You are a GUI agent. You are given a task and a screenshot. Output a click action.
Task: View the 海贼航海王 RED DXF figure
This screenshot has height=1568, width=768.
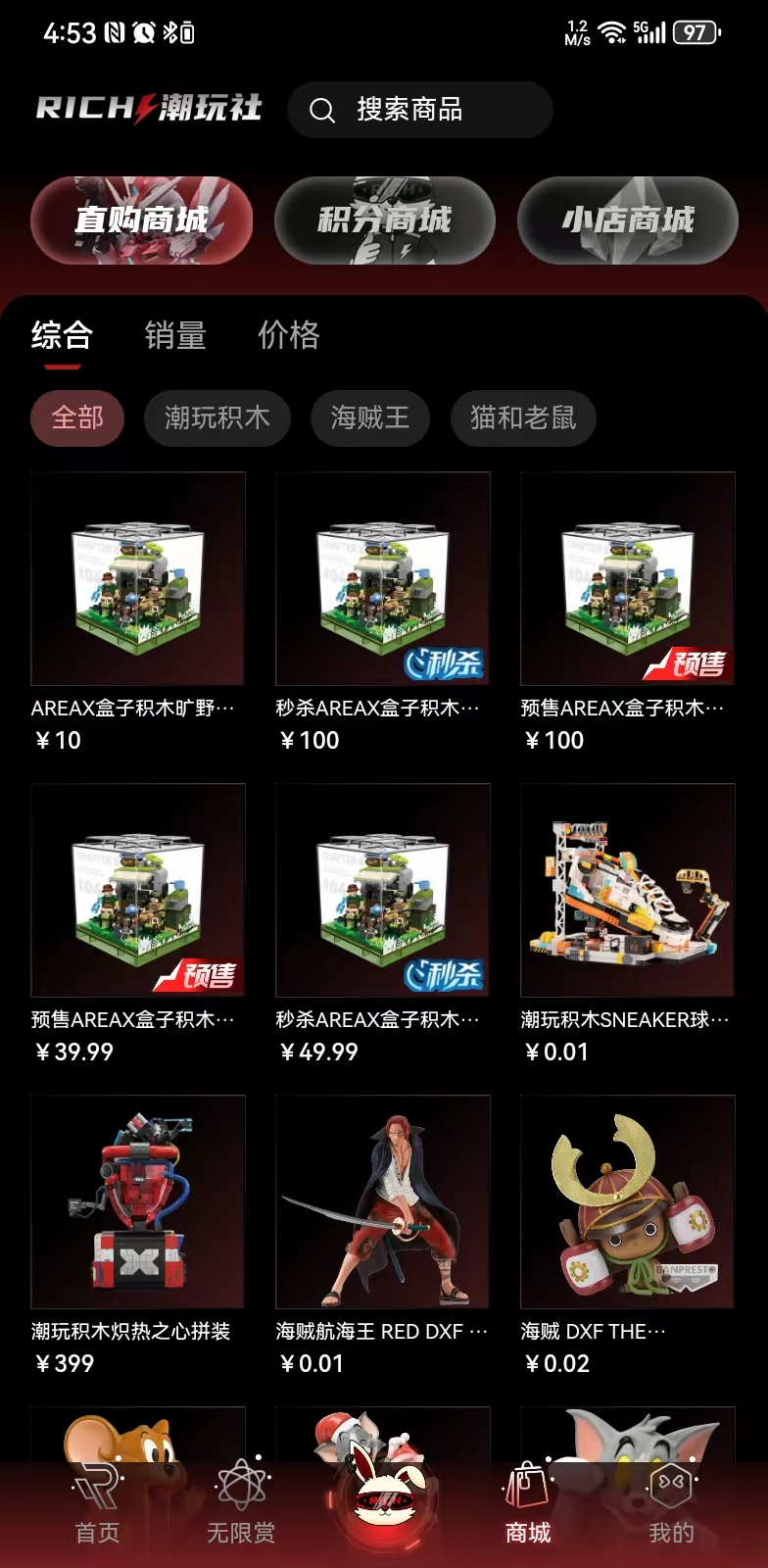coord(382,1201)
